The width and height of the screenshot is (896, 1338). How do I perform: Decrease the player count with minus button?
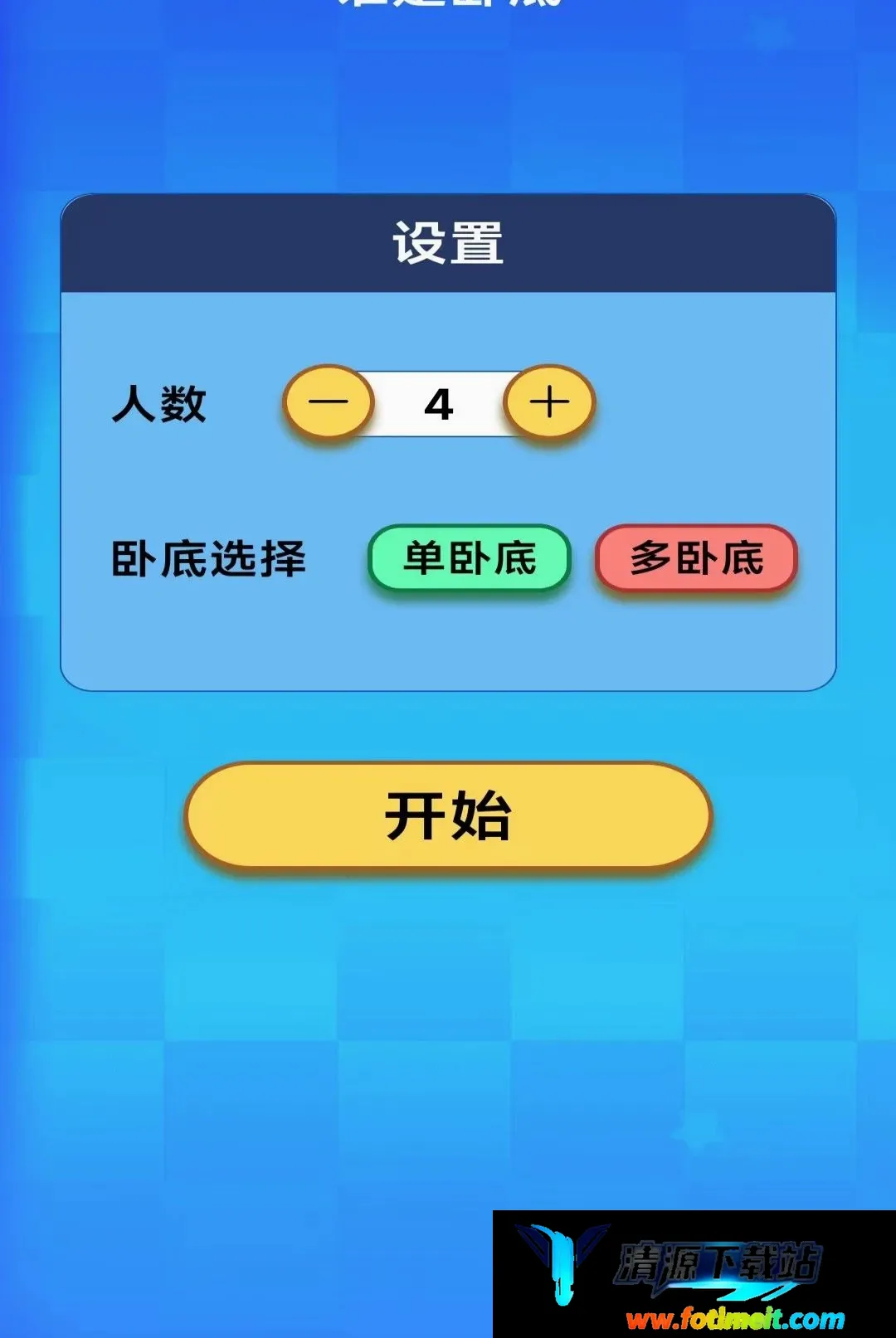[329, 402]
